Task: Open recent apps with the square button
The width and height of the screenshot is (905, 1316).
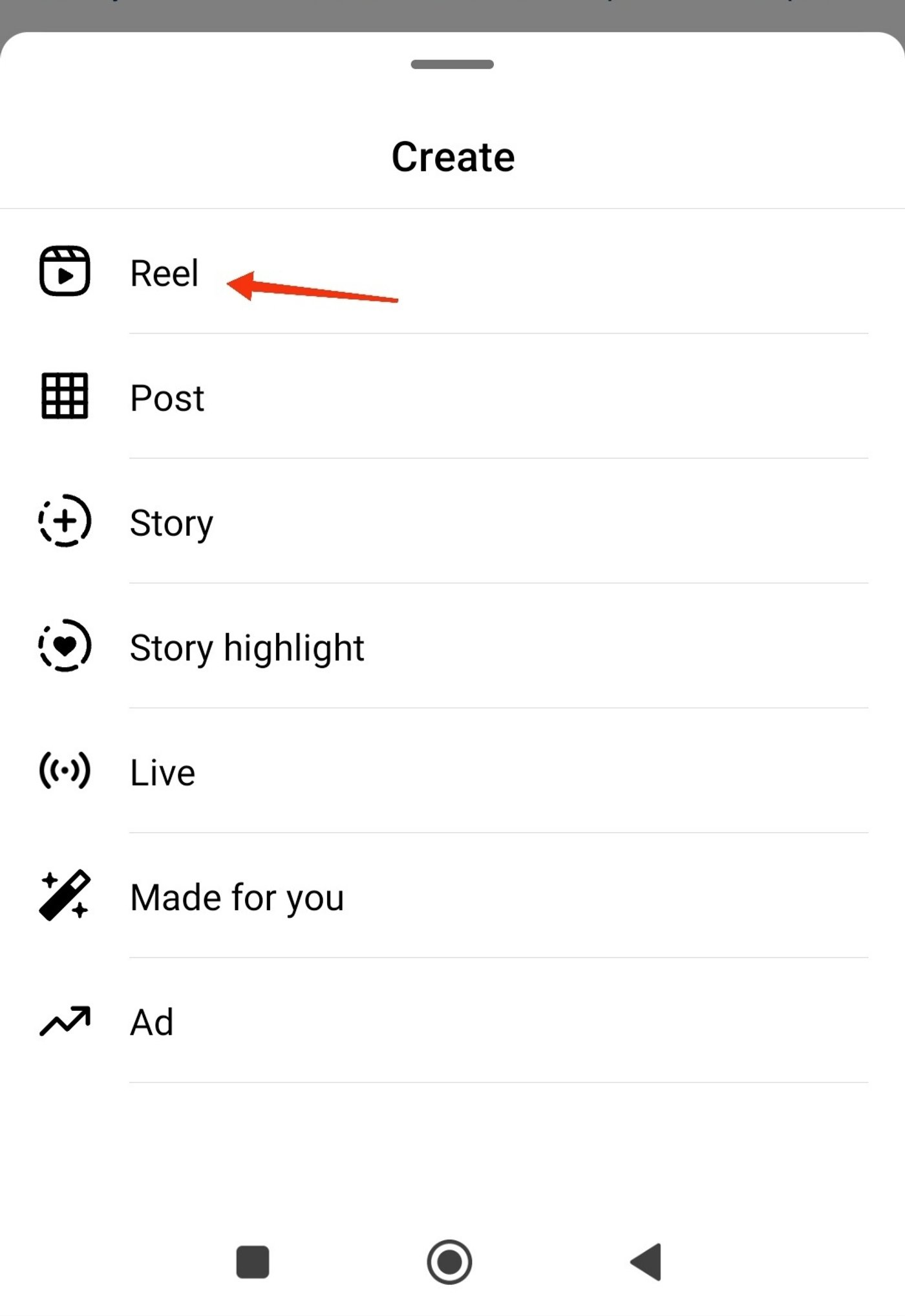Action: pyautogui.click(x=253, y=1261)
